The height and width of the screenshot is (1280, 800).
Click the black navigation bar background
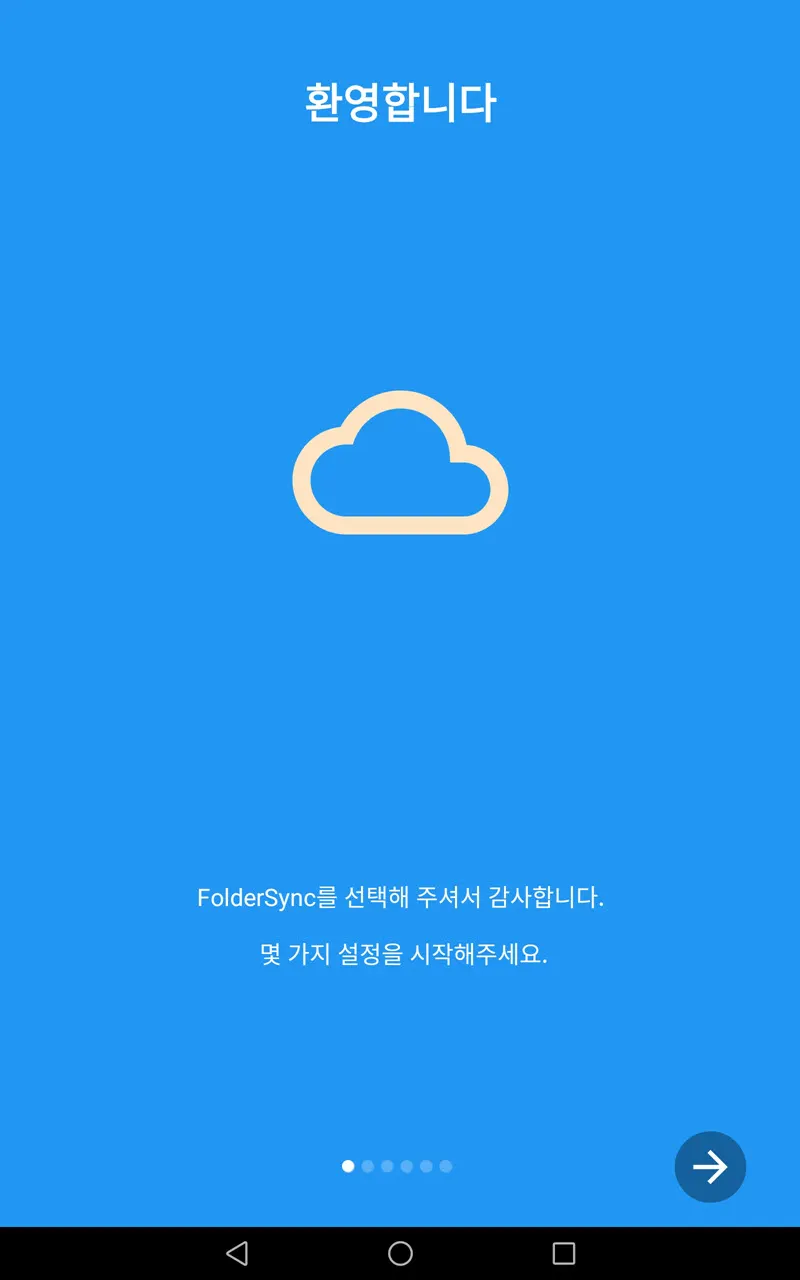pos(400,1252)
